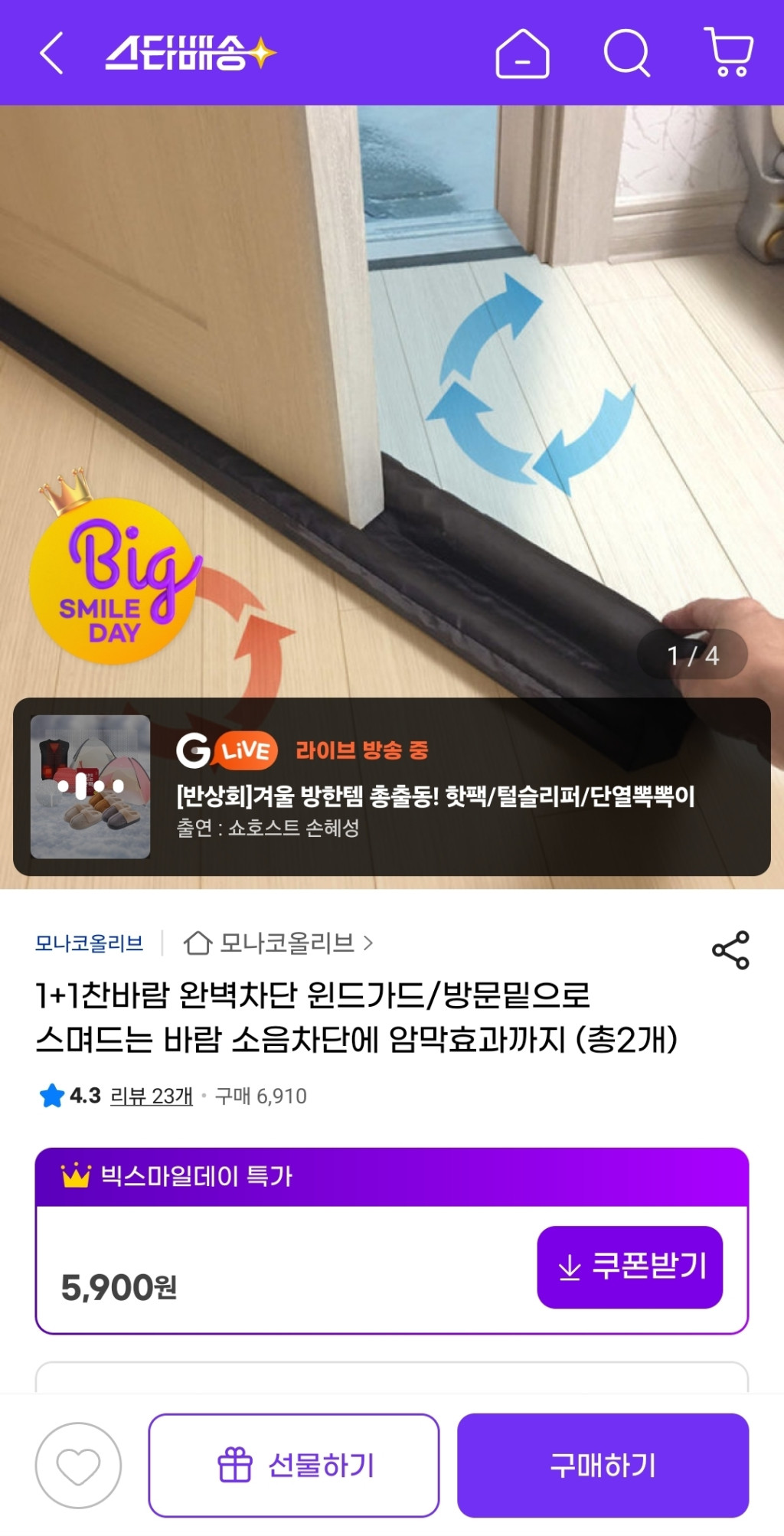Tap 선물하기 to gift this item

(x=294, y=1465)
